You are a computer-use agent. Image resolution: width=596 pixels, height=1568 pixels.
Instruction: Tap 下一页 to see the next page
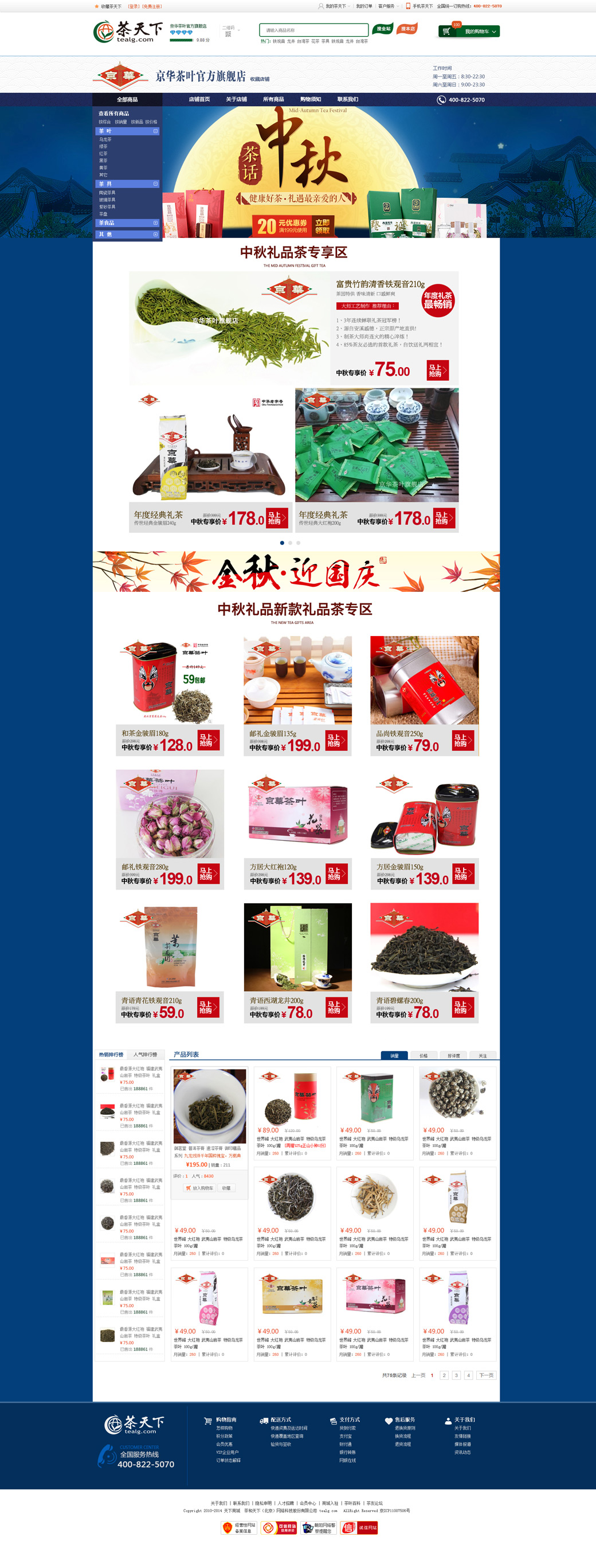click(x=485, y=1375)
